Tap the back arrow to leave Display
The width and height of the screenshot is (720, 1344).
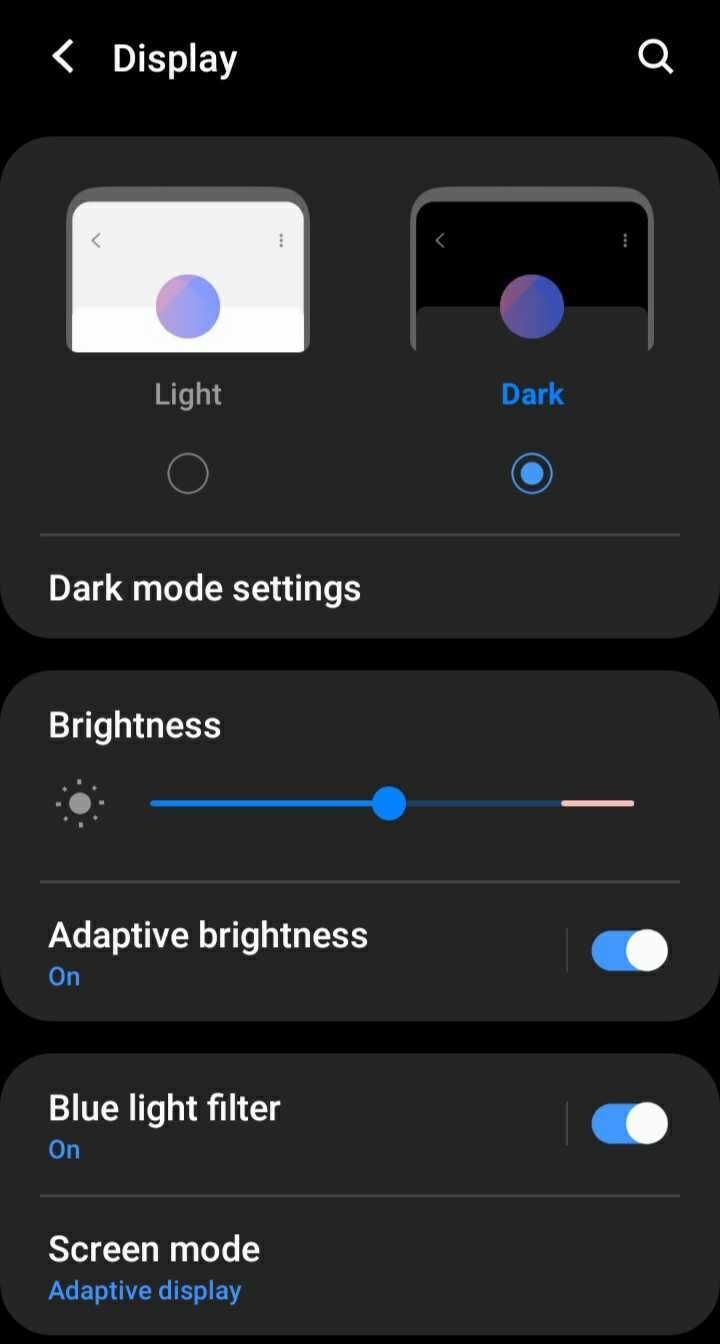63,57
